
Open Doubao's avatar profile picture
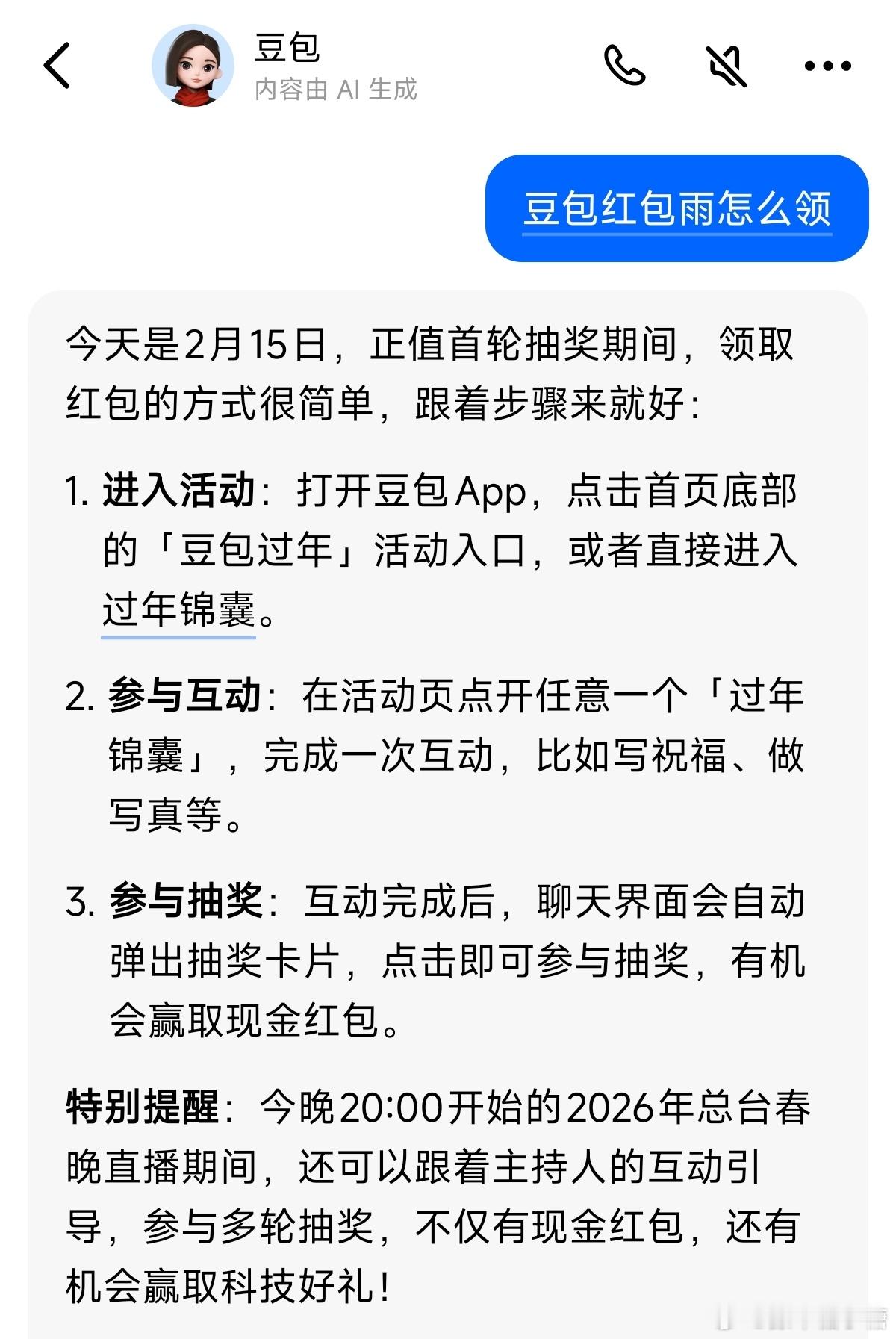click(x=193, y=67)
